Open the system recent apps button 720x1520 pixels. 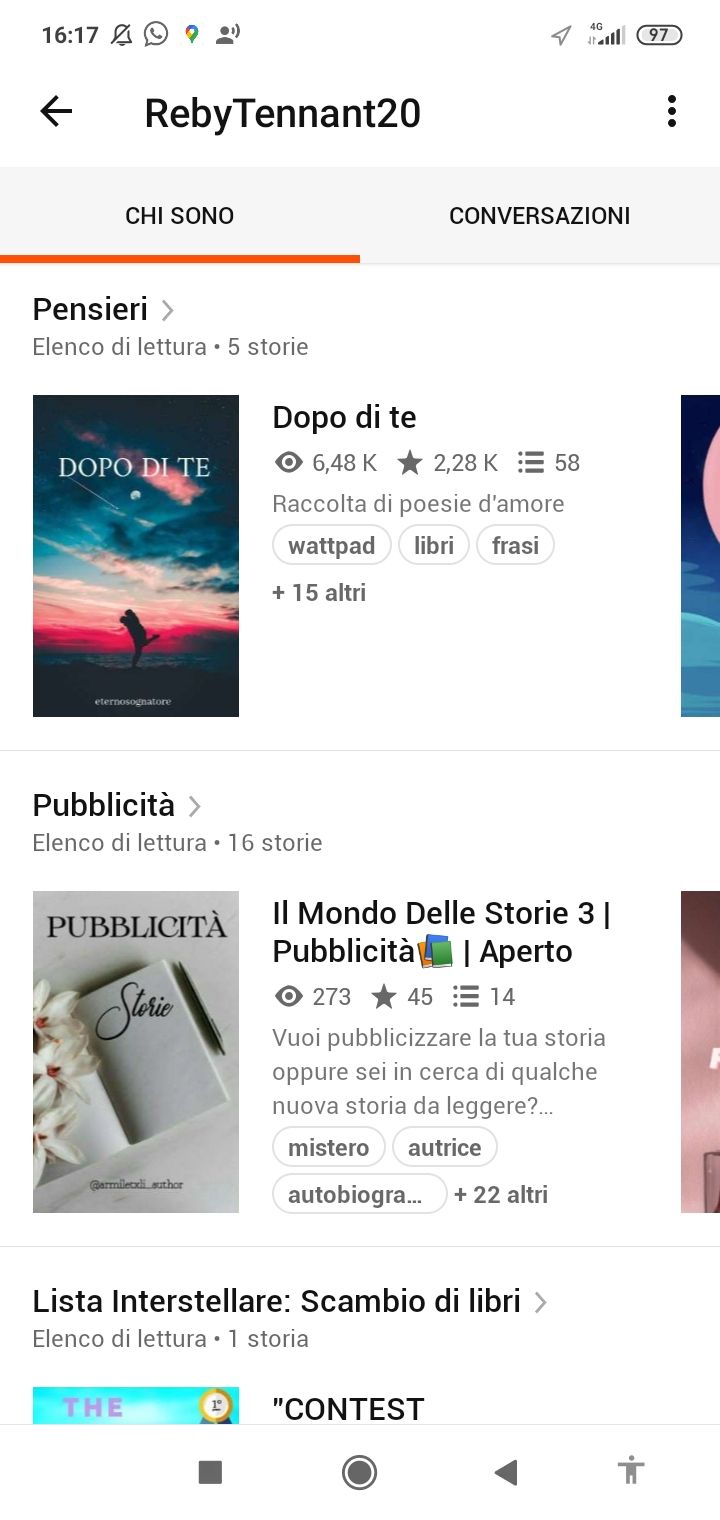(x=210, y=1472)
